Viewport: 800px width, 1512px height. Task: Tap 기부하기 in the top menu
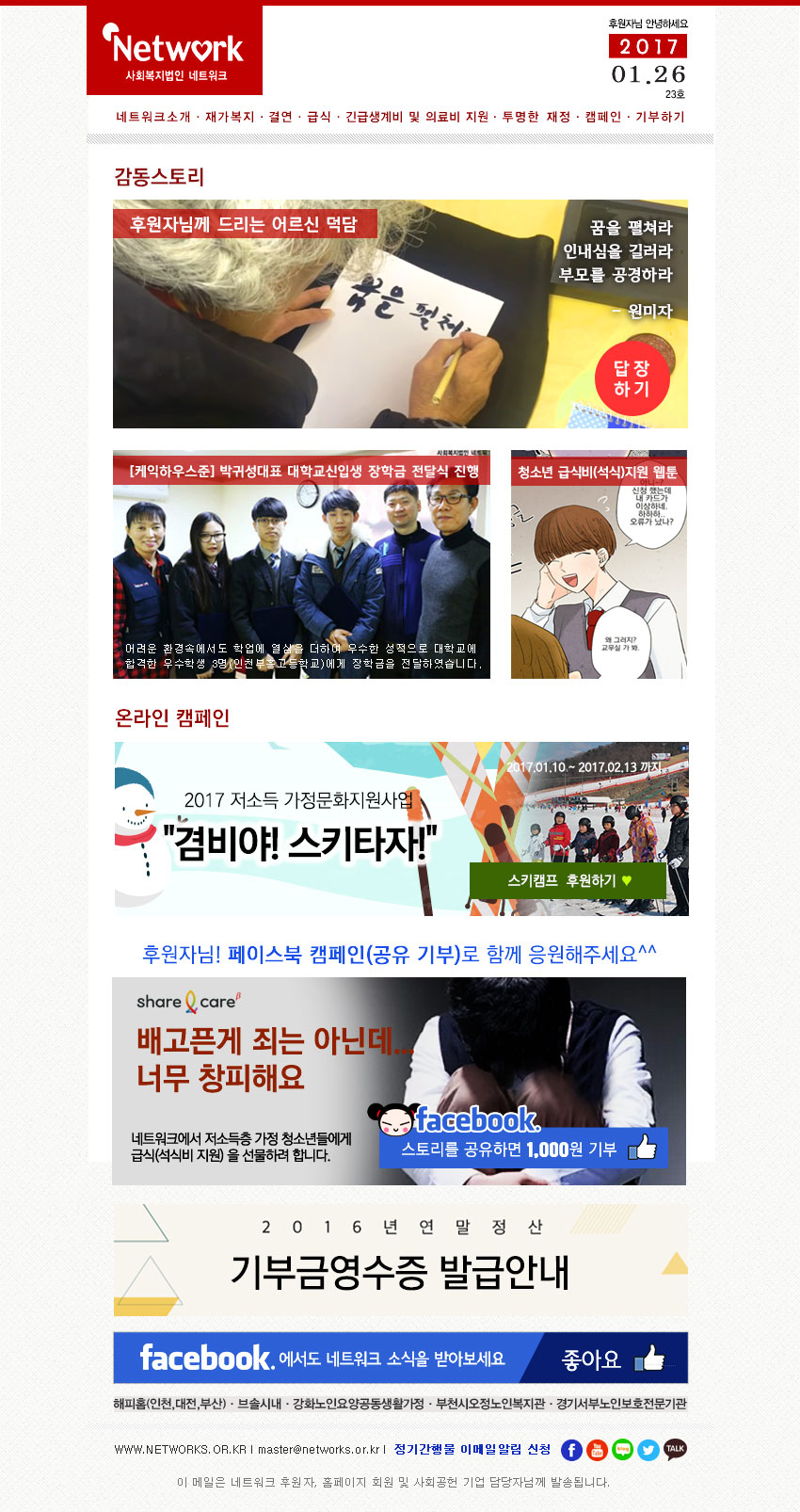(660, 117)
